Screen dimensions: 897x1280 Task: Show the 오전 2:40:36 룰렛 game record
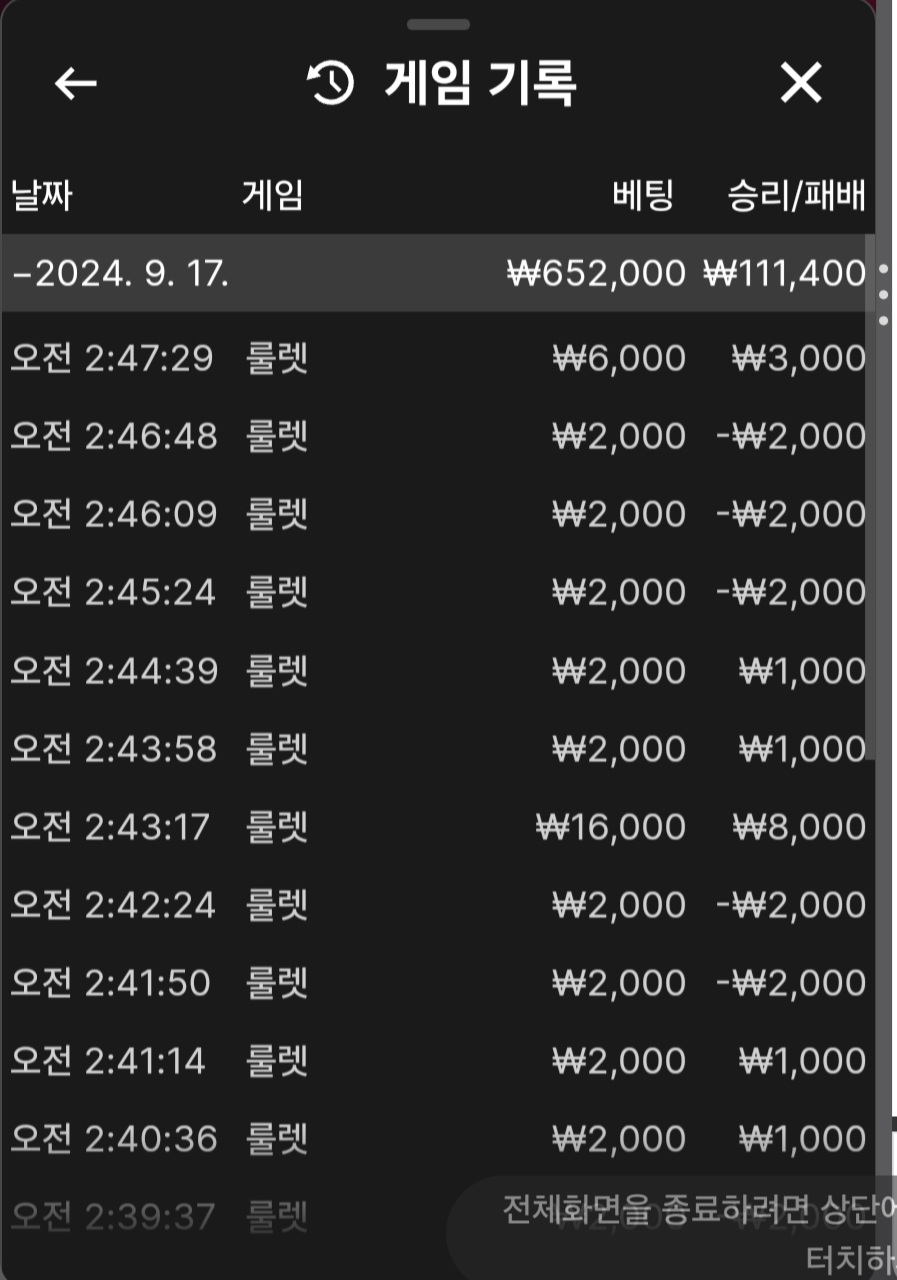[x=436, y=1139]
